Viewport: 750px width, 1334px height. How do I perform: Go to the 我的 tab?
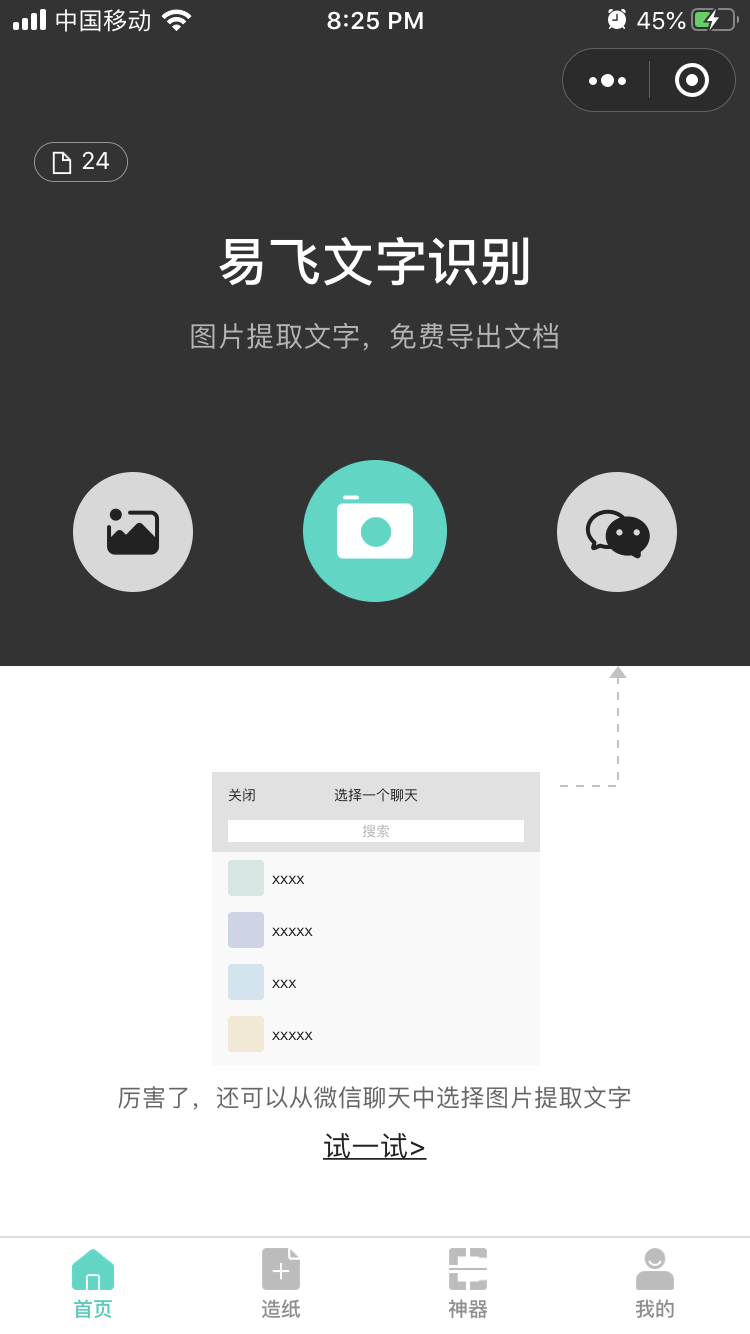point(655,1285)
